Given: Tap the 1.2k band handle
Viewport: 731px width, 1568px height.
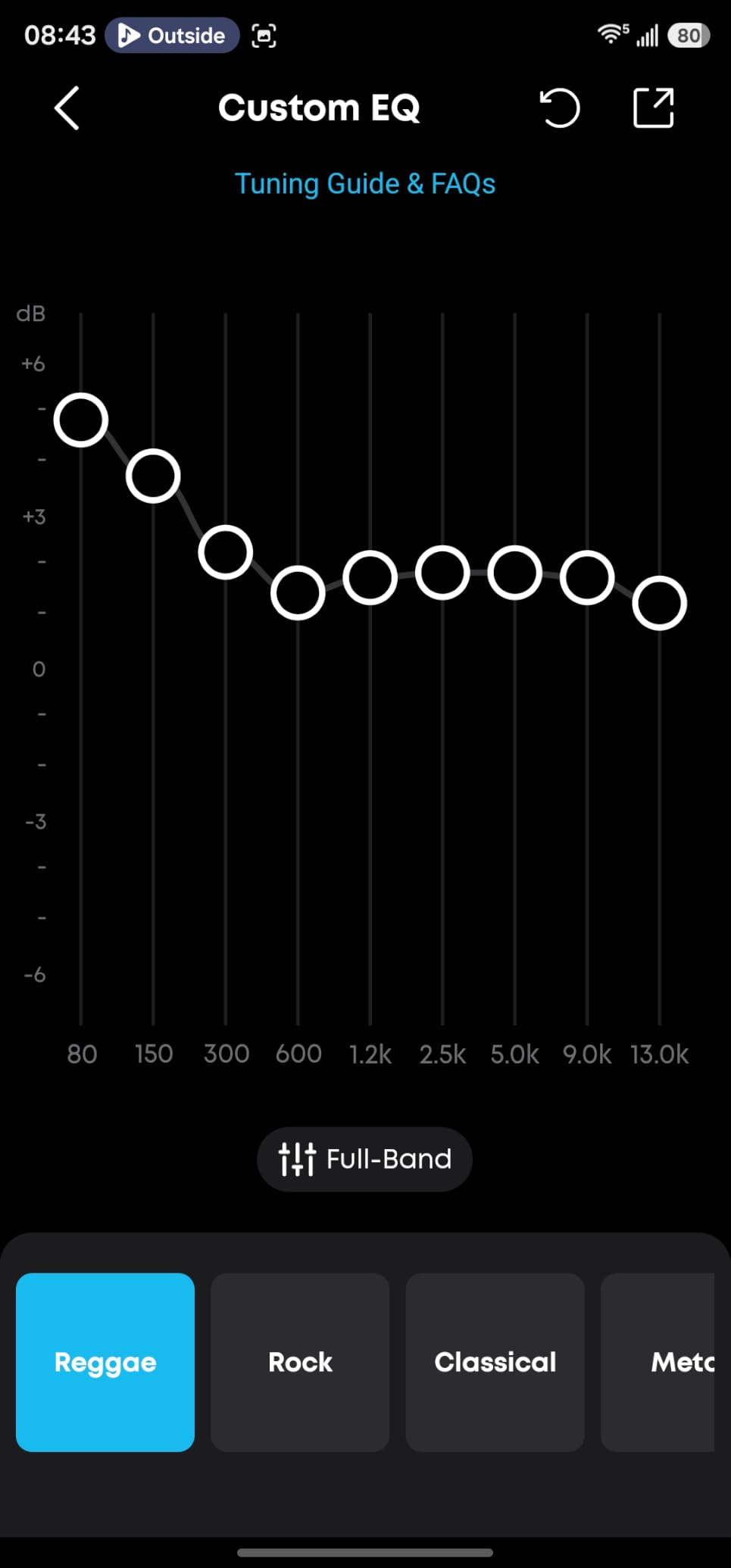Looking at the screenshot, I should 370,578.
